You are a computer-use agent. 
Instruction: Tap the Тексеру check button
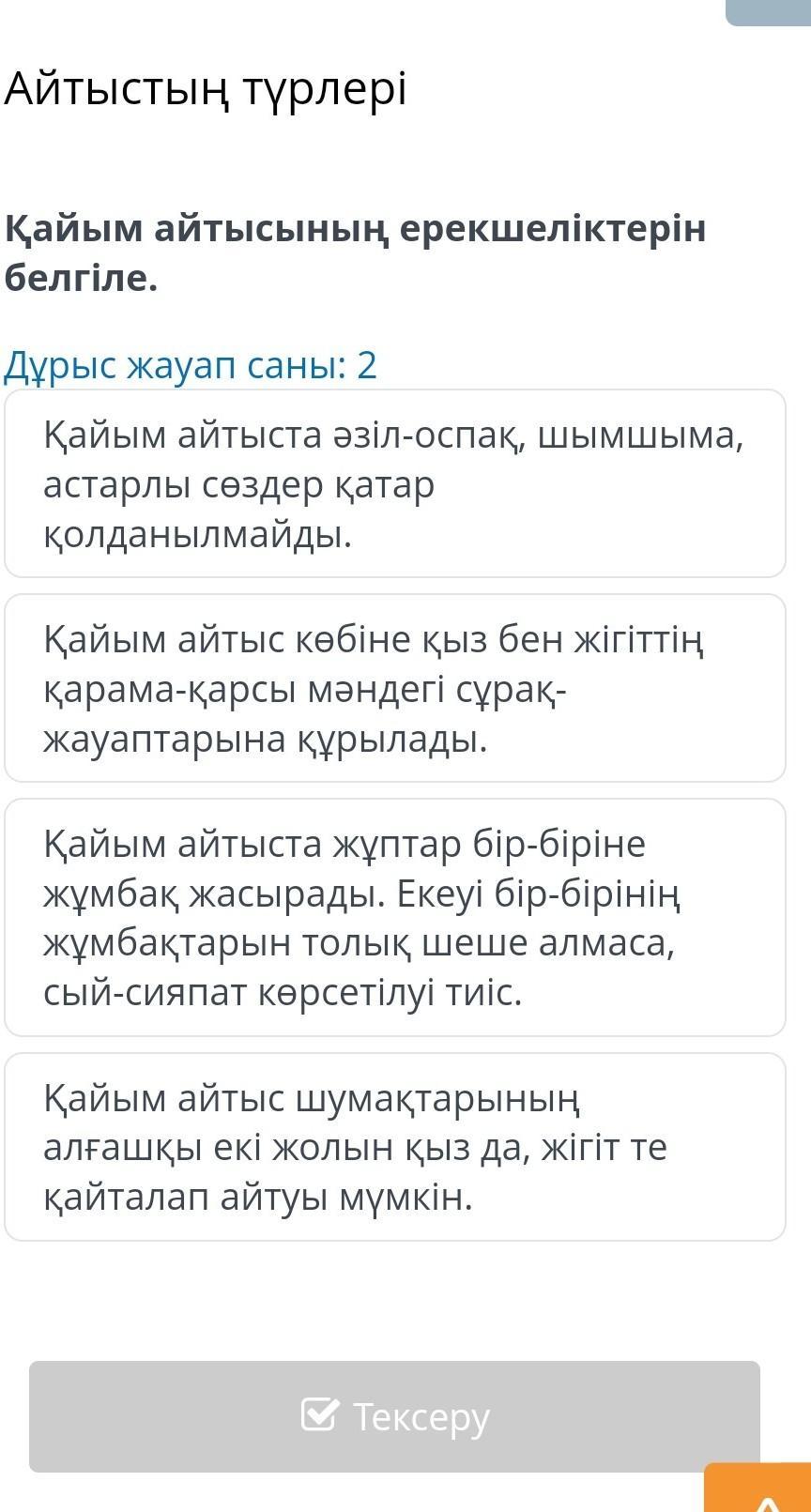[394, 1416]
